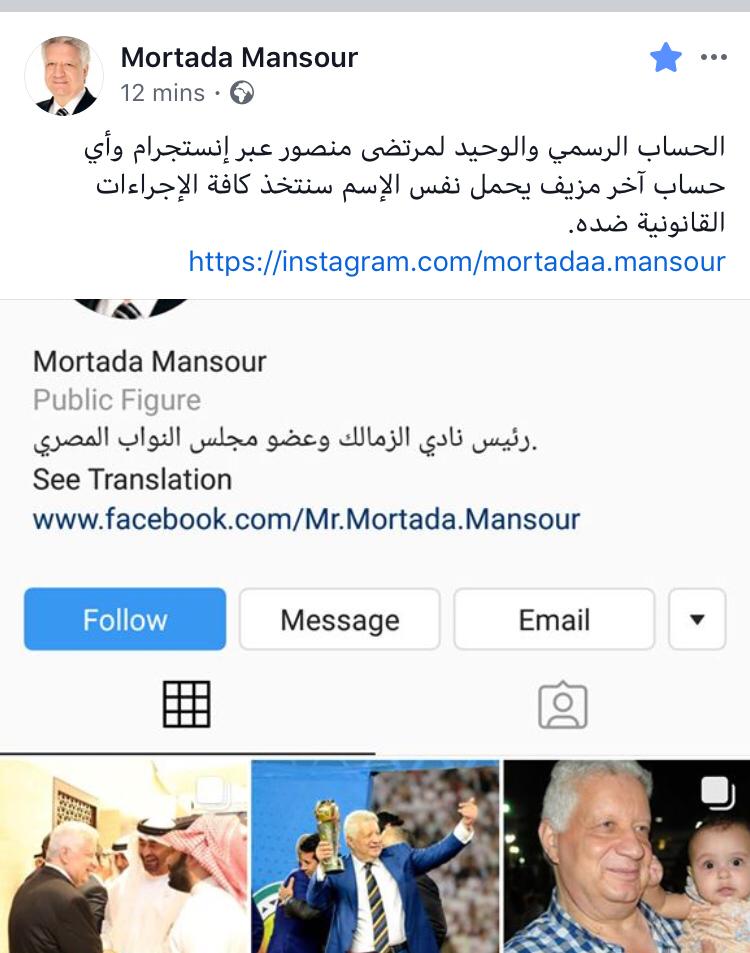Tap the blue star favorite icon
Screen dimensions: 750x953
pyautogui.click(x=665, y=58)
